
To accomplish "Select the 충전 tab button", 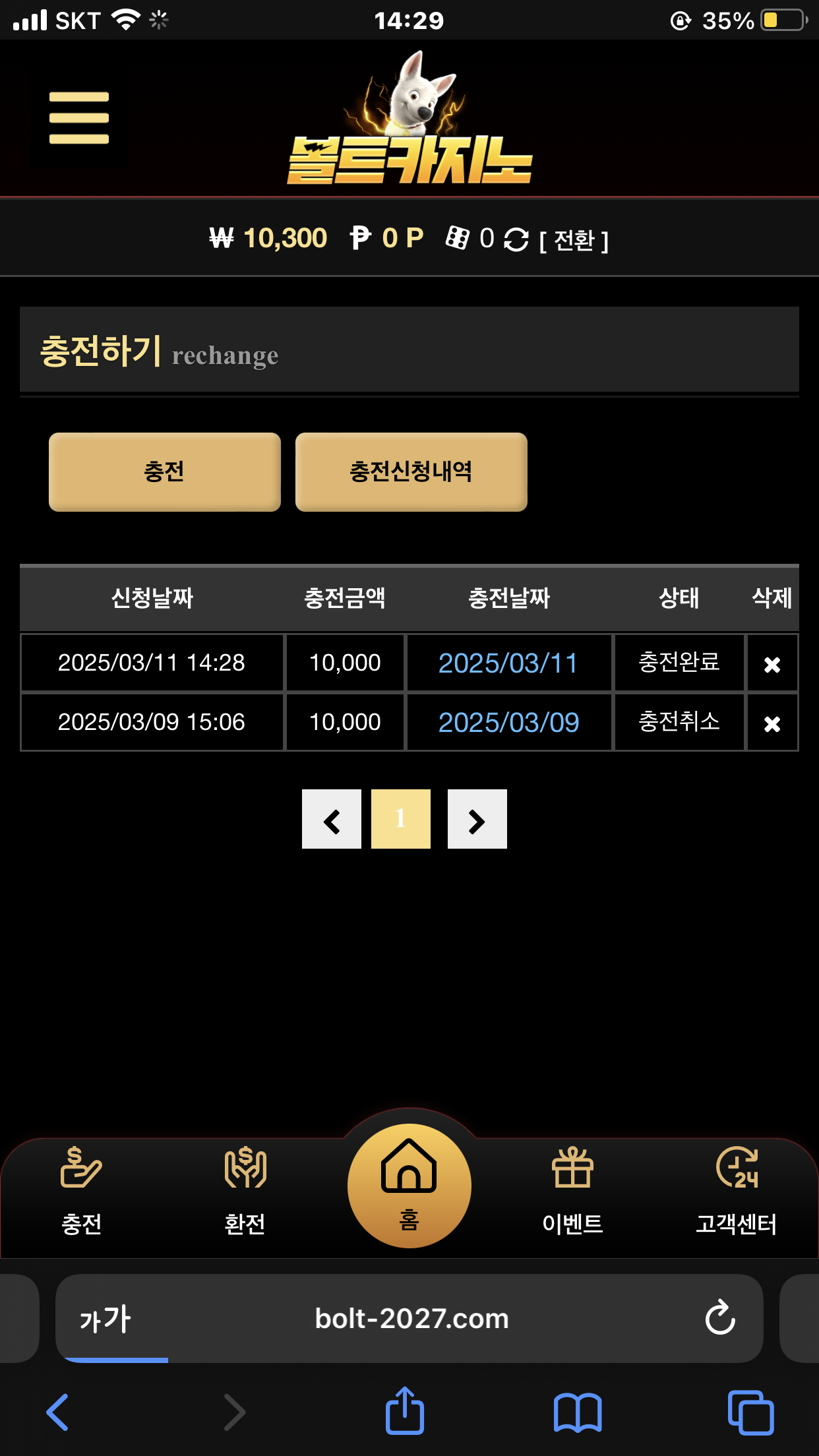I will click(x=165, y=472).
